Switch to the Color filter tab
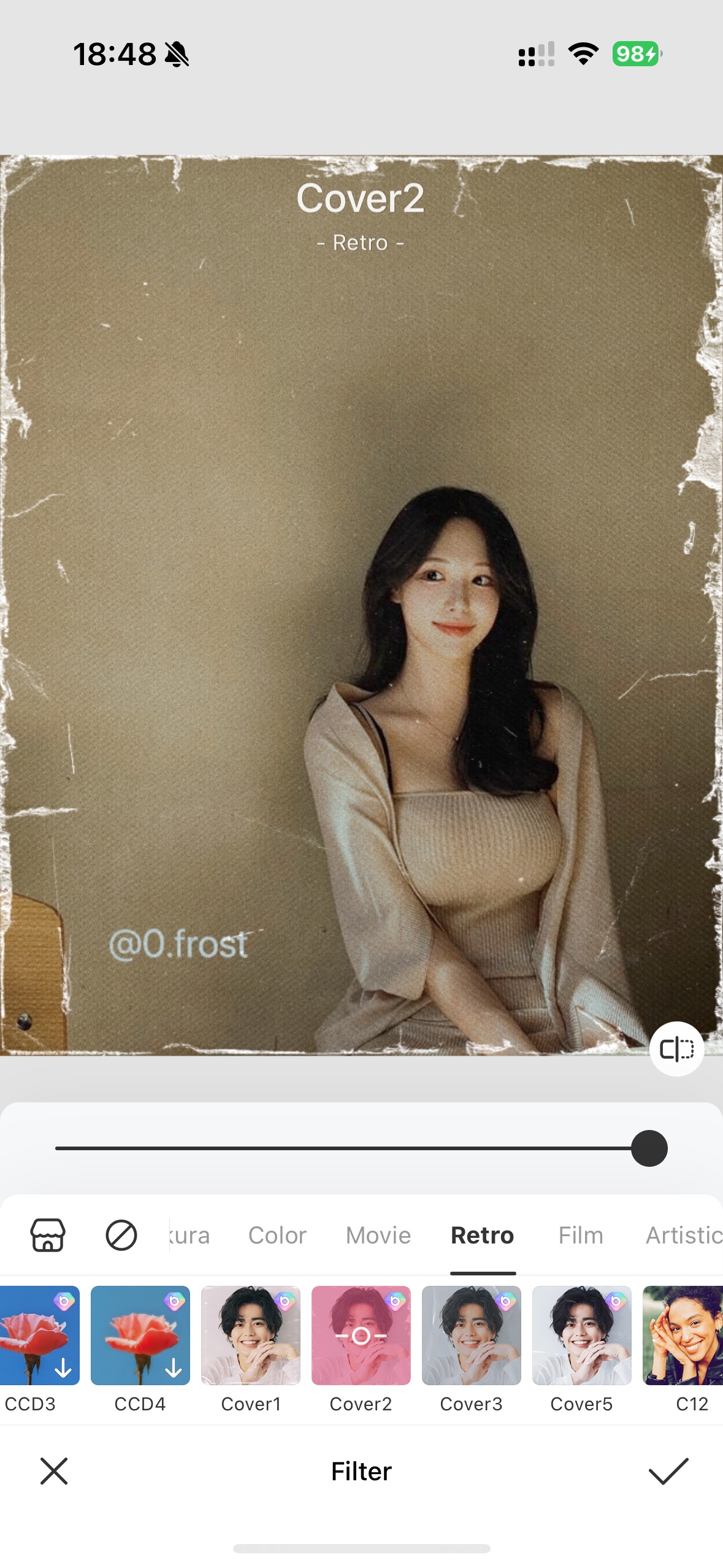 pos(277,1235)
